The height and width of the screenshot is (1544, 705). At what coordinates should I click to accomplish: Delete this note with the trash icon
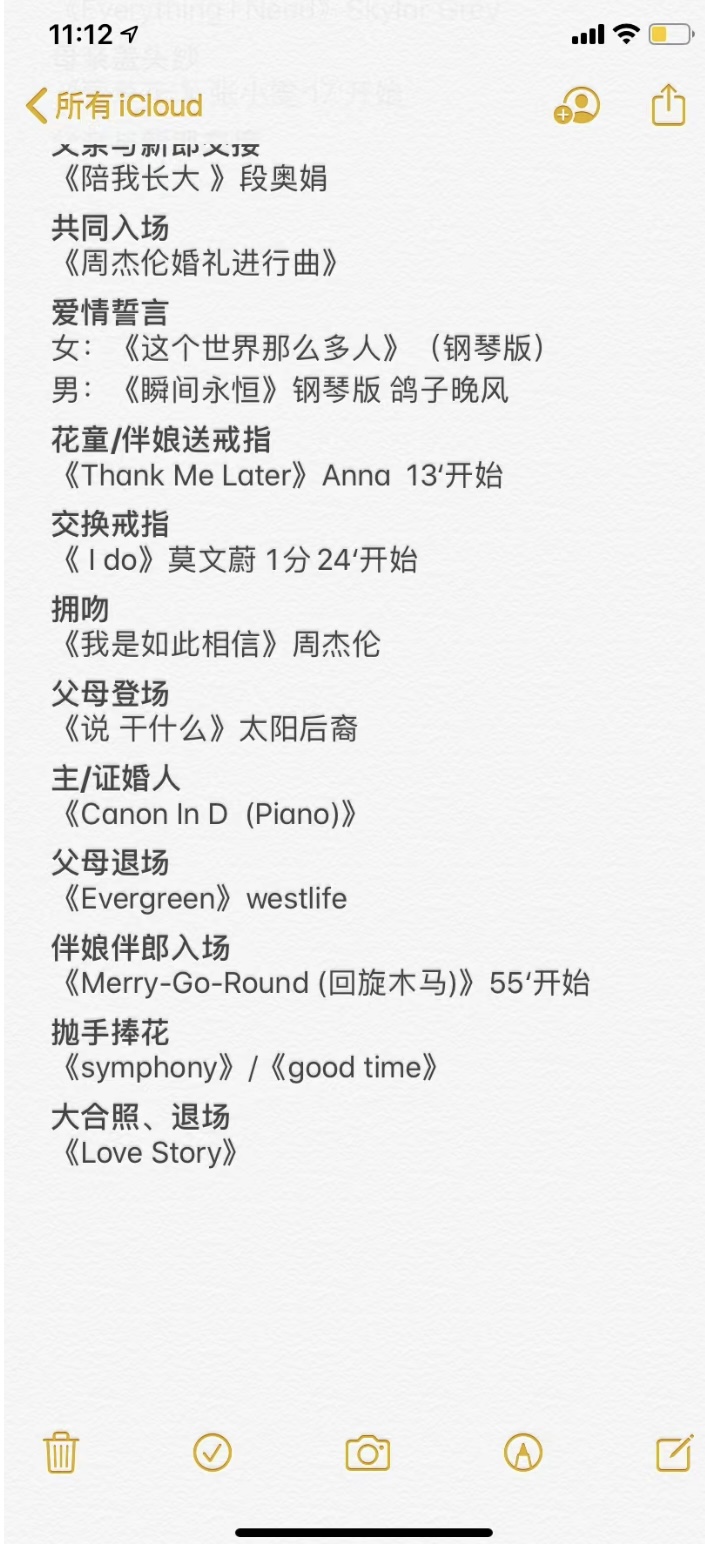61,1452
